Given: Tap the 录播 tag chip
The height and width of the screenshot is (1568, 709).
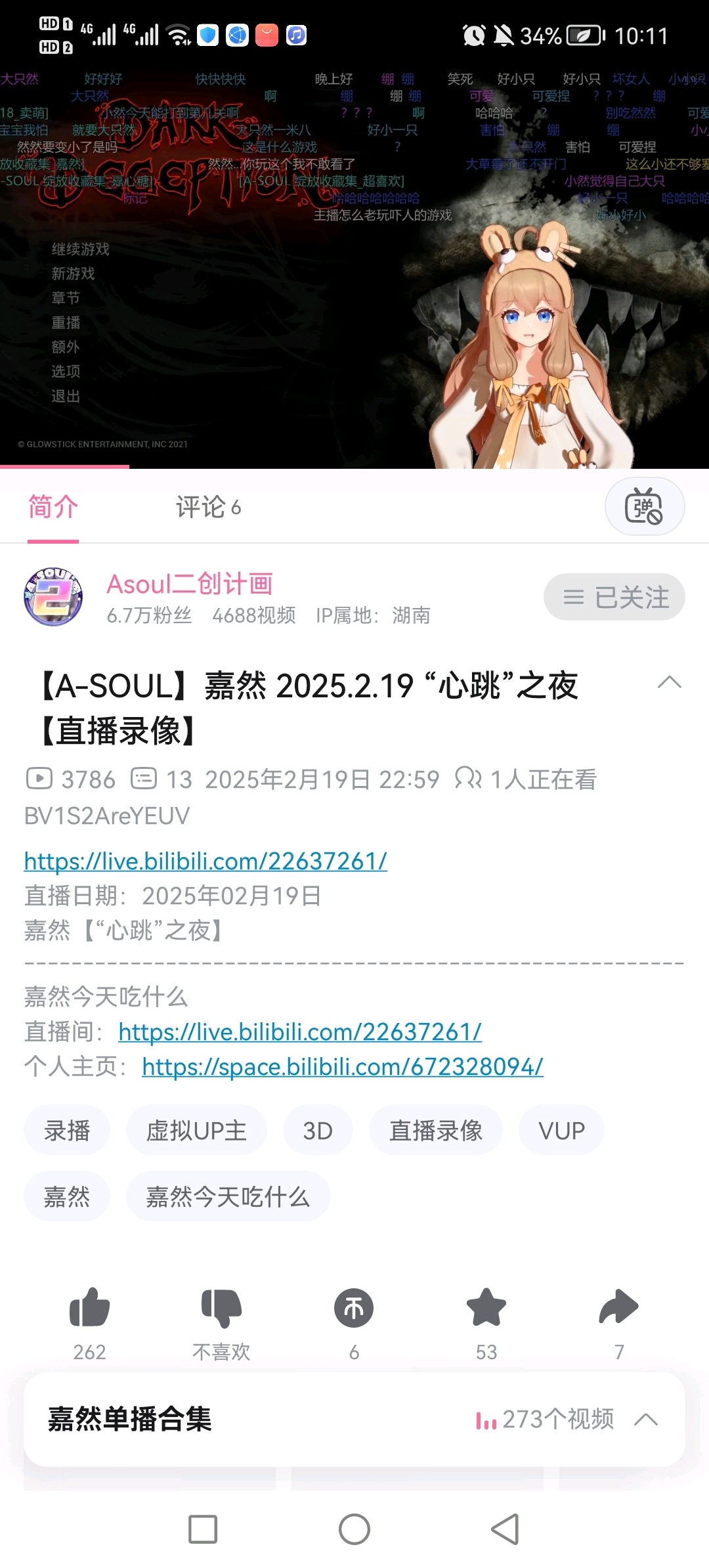Looking at the screenshot, I should [67, 1131].
